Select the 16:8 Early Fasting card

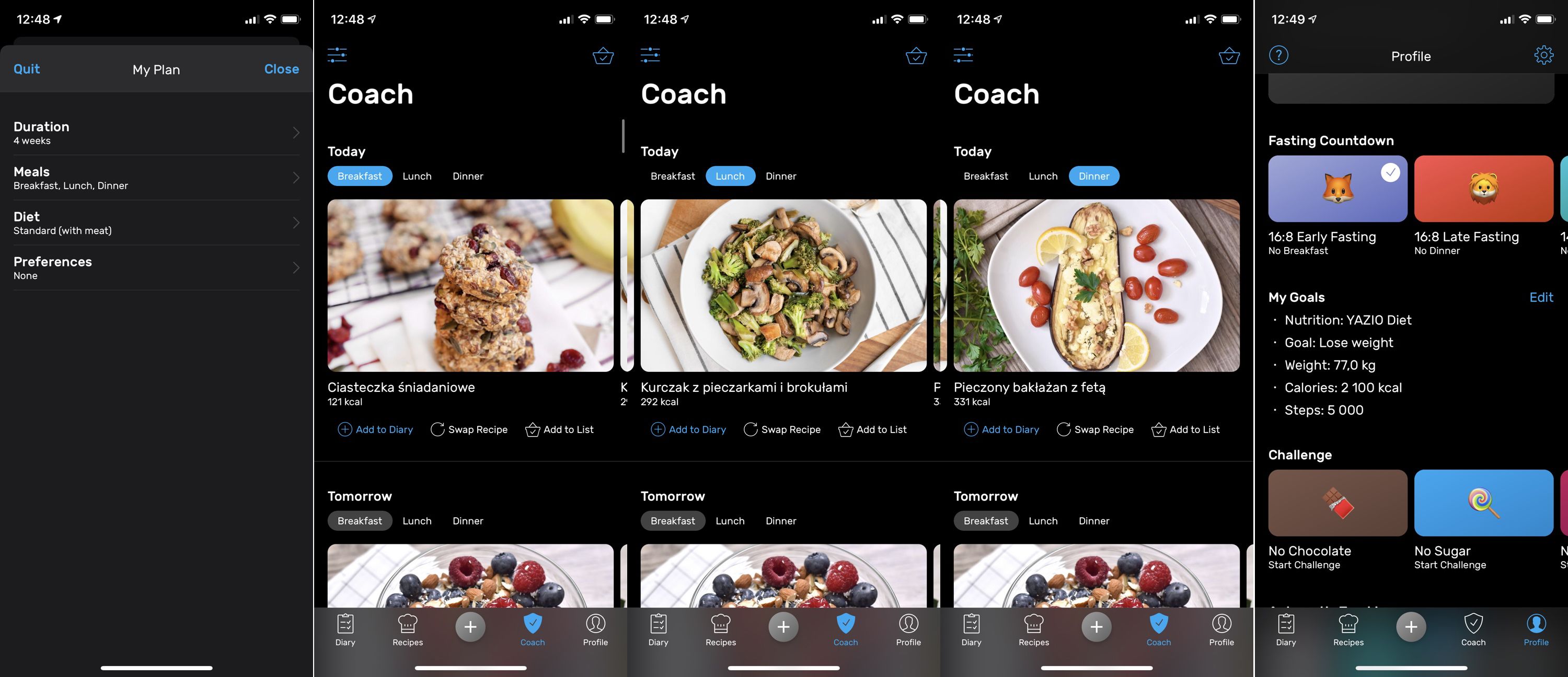point(1338,189)
